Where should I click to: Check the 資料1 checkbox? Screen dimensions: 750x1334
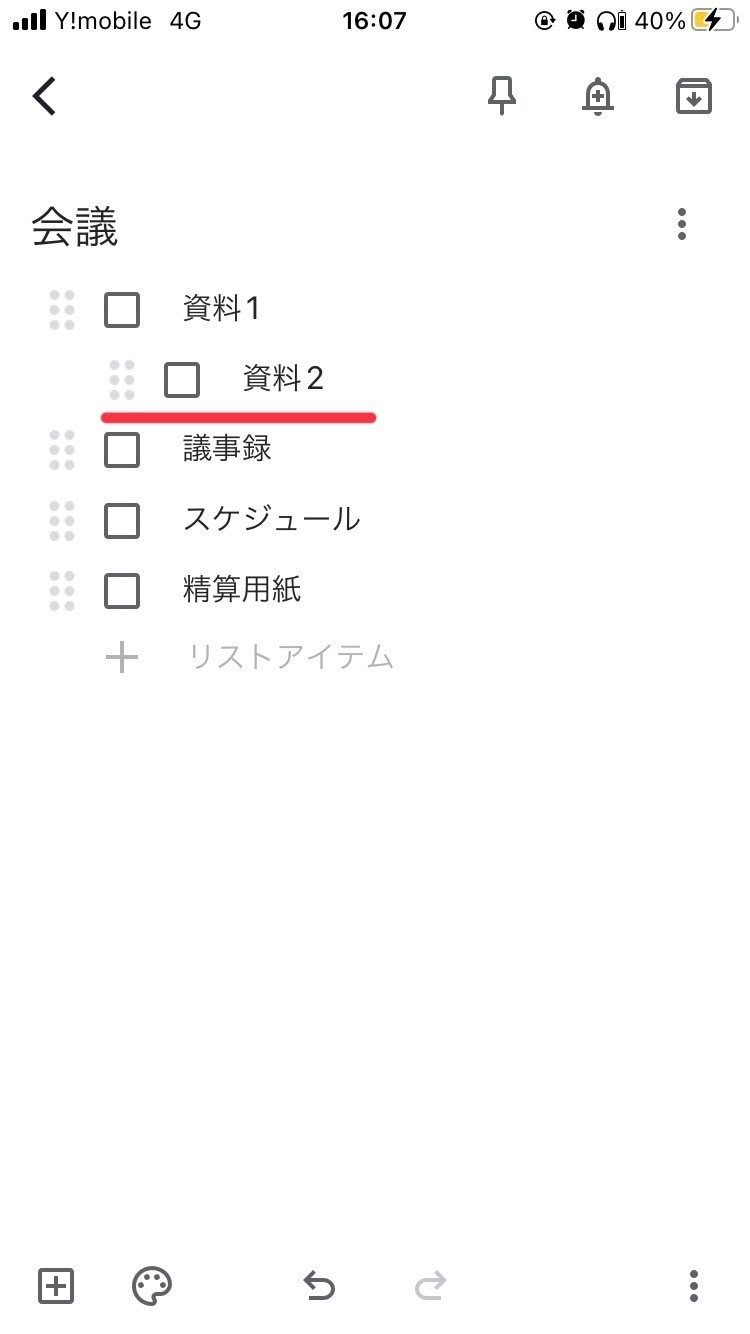[x=122, y=309]
